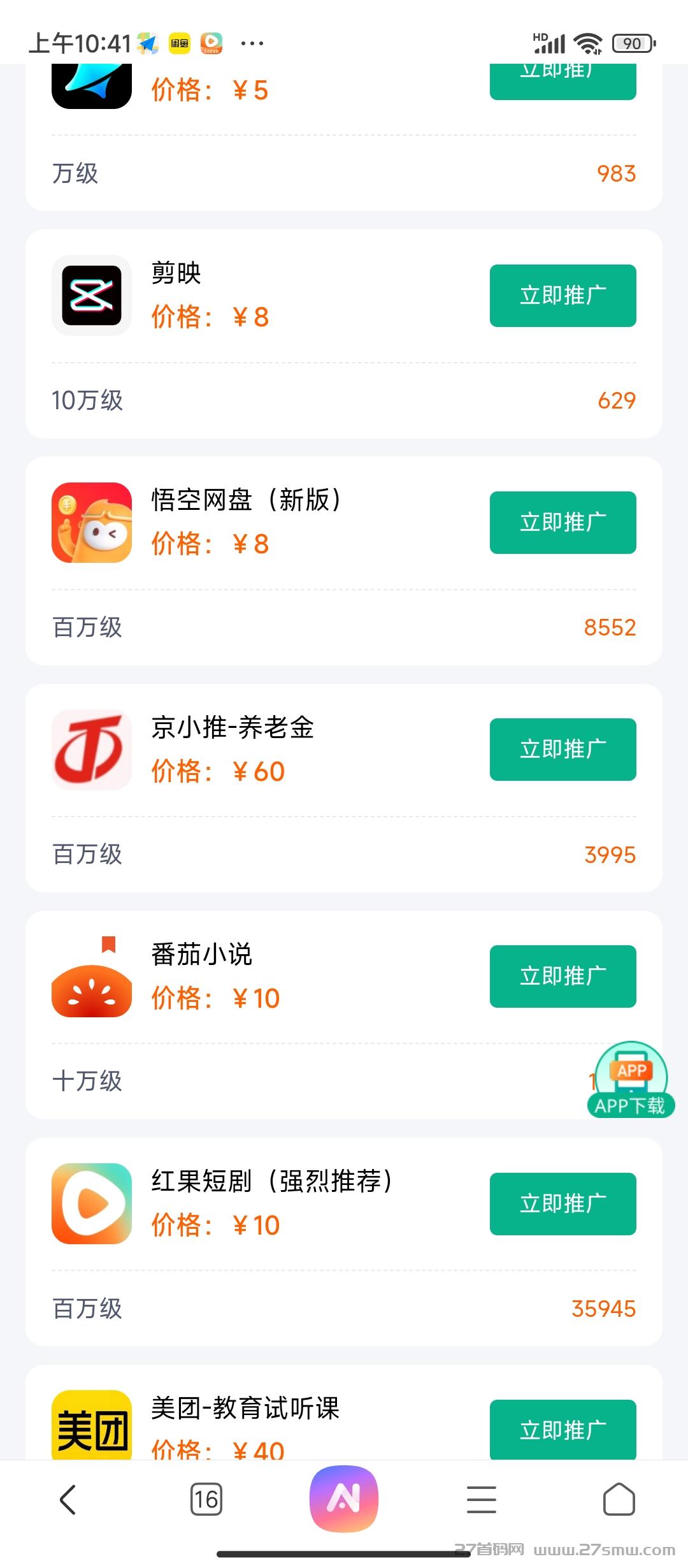The width and height of the screenshot is (688, 1568).
Task: Select the 京小推 app icon
Action: click(91, 750)
